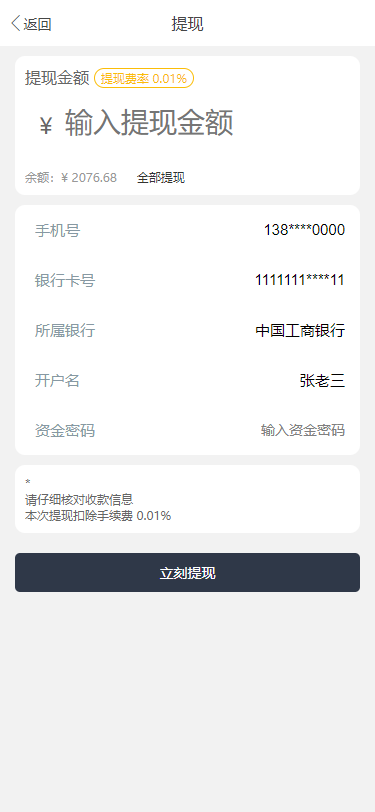This screenshot has height=812, width=375.
Task: Go back with the 返回 arrow
Action: click(x=31, y=24)
